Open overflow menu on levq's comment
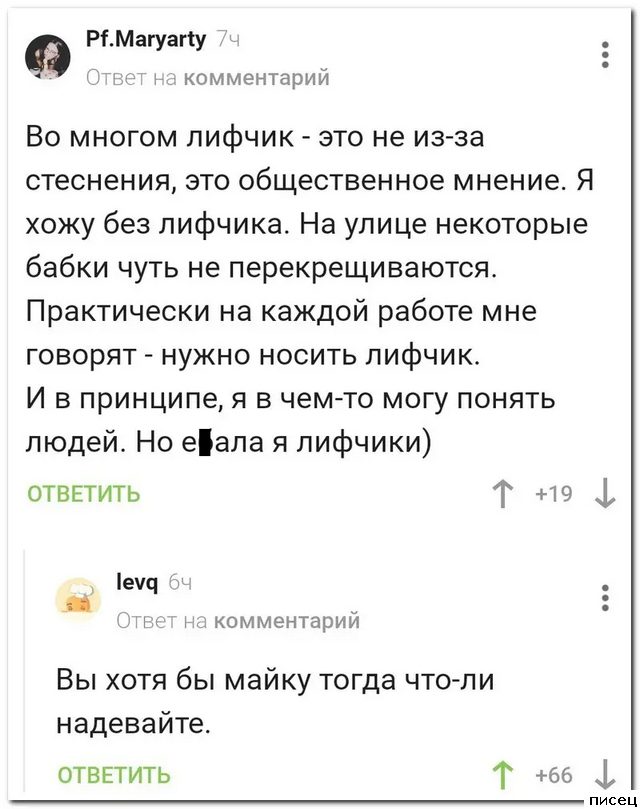This screenshot has height=809, width=640. click(605, 597)
